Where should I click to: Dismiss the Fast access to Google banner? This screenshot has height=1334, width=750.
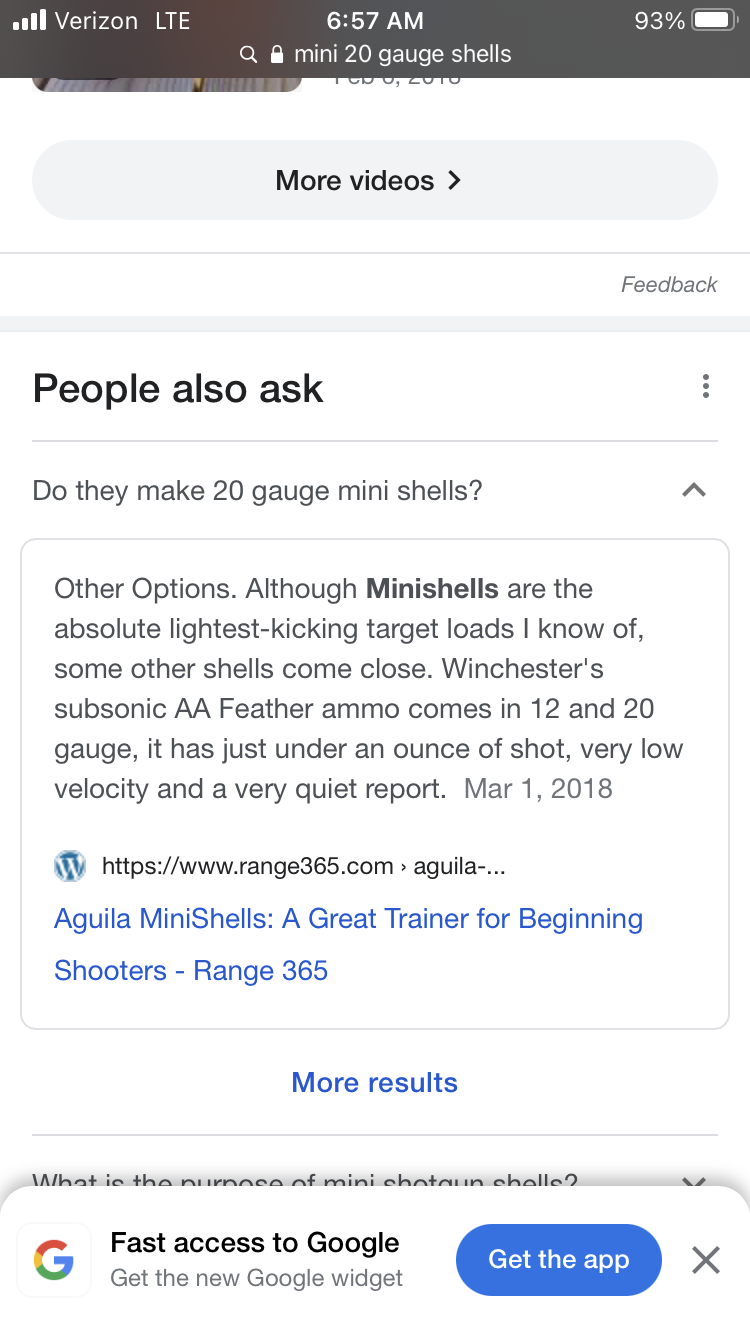(x=706, y=1260)
